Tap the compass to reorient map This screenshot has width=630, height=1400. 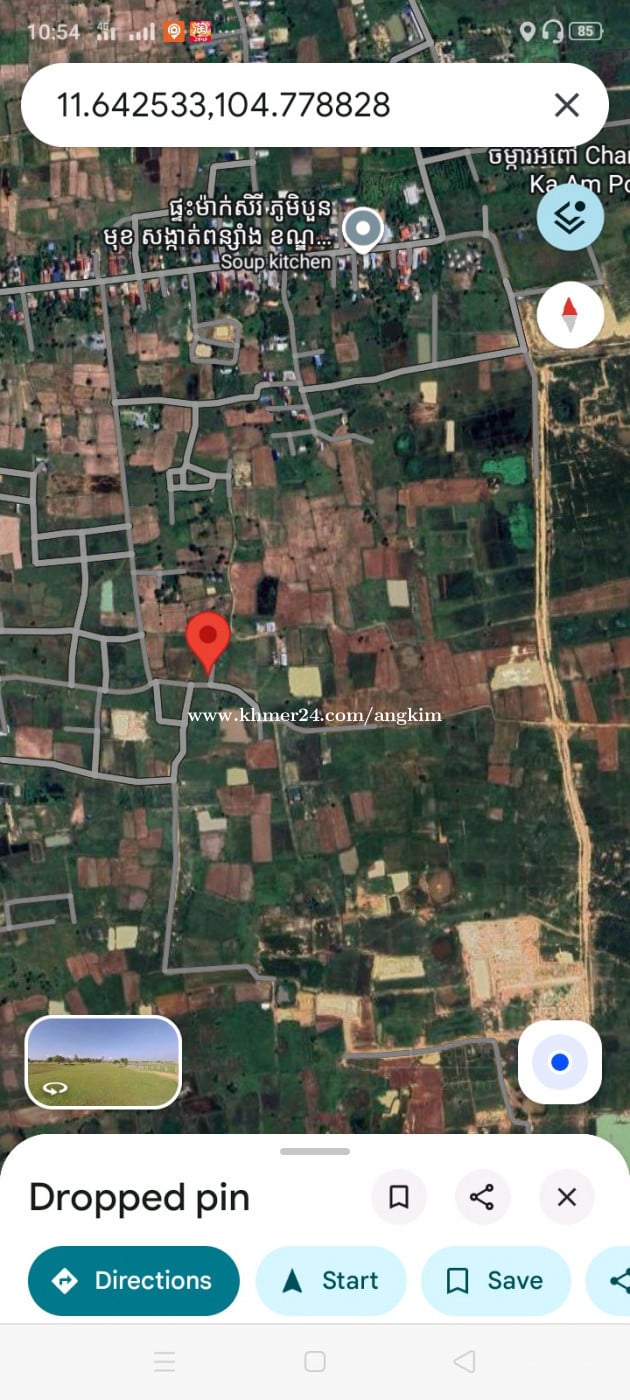tap(570, 315)
